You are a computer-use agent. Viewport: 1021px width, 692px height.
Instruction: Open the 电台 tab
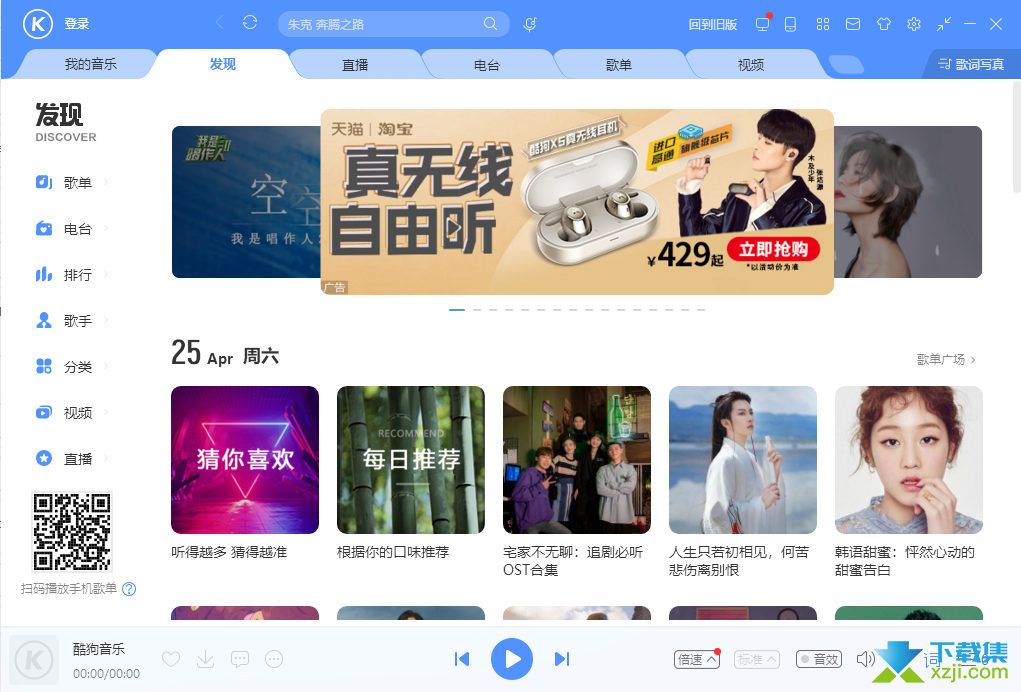(x=487, y=65)
